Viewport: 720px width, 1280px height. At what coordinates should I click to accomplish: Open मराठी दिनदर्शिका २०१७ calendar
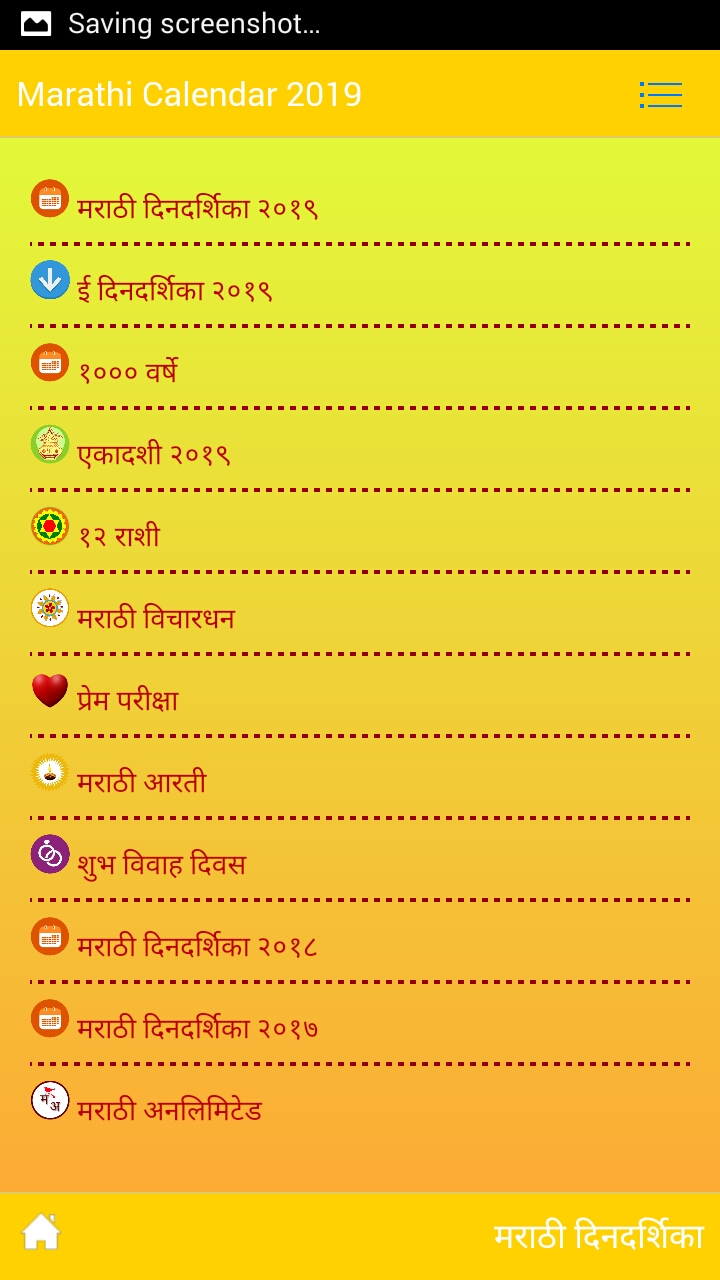(x=197, y=1028)
